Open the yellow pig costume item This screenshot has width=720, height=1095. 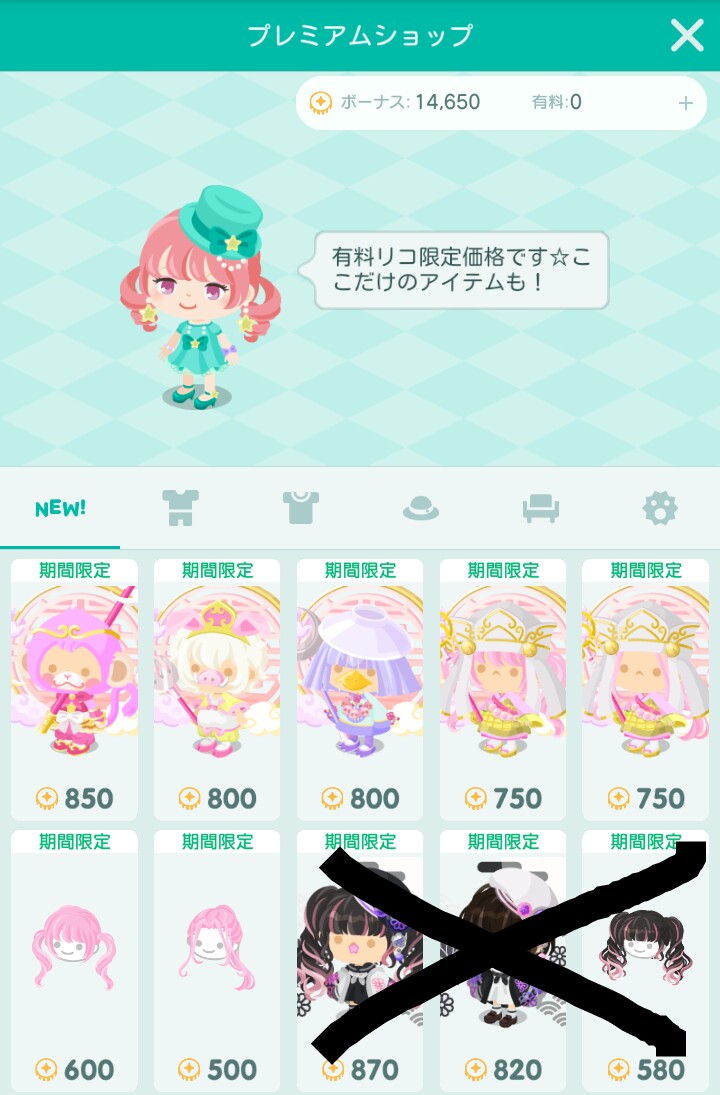[x=217, y=690]
